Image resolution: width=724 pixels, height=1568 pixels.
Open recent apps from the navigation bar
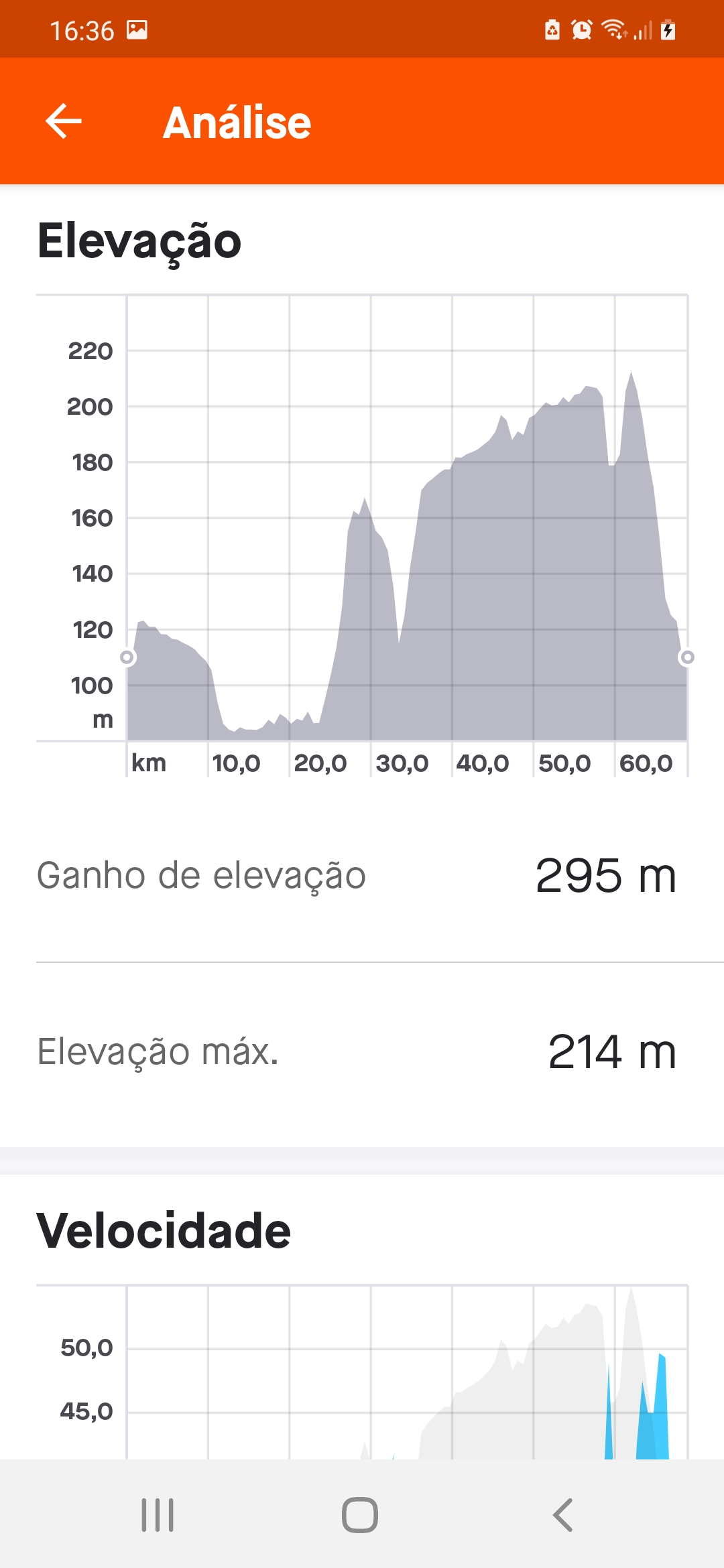[x=158, y=1515]
